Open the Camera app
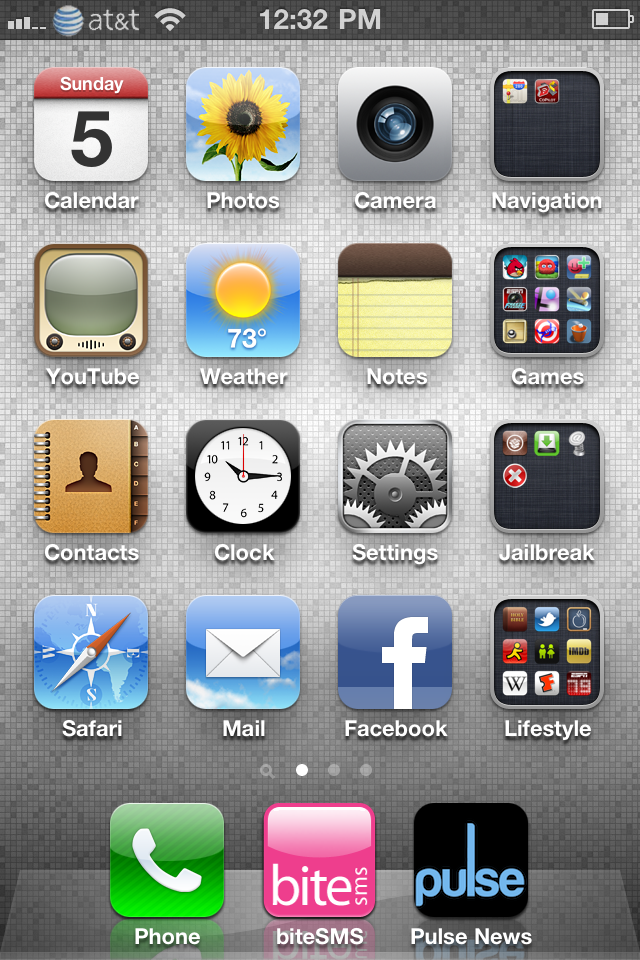This screenshot has width=640, height=960. pos(395,124)
